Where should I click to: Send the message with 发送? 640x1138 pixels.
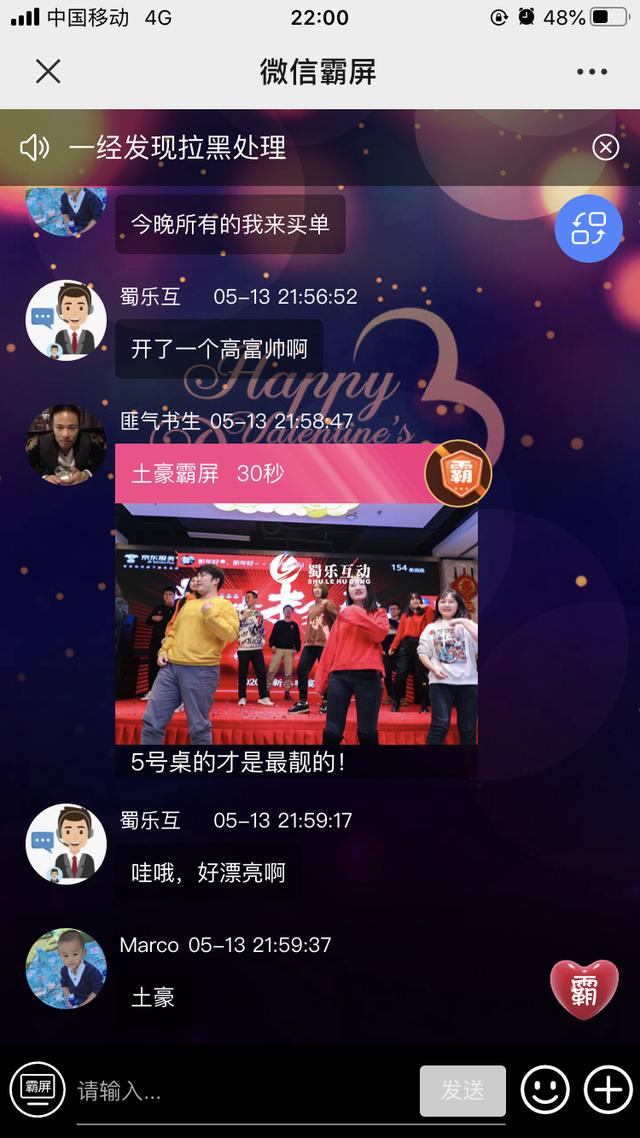click(463, 1090)
